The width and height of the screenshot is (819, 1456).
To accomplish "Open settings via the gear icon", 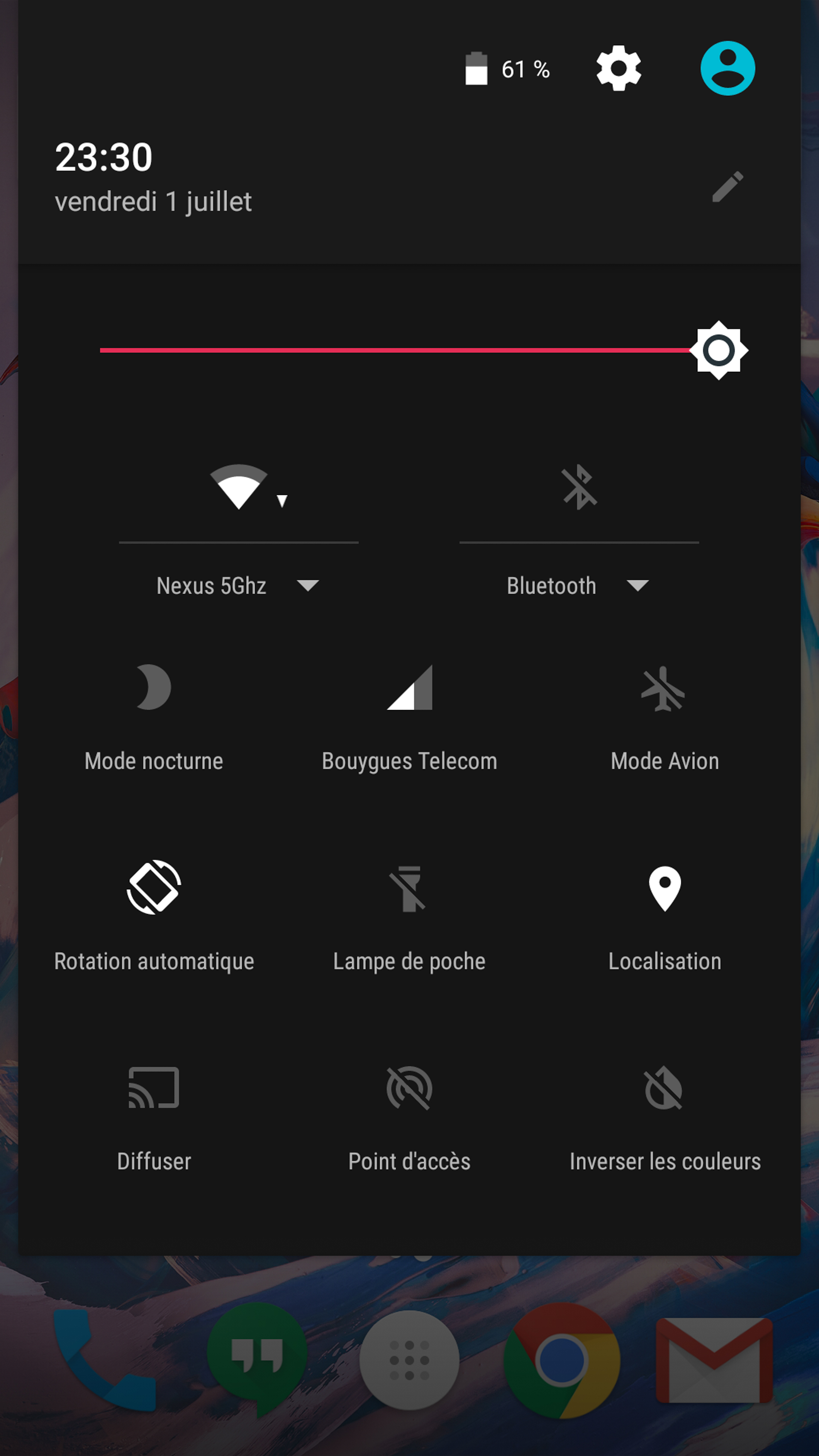I will 618,68.
